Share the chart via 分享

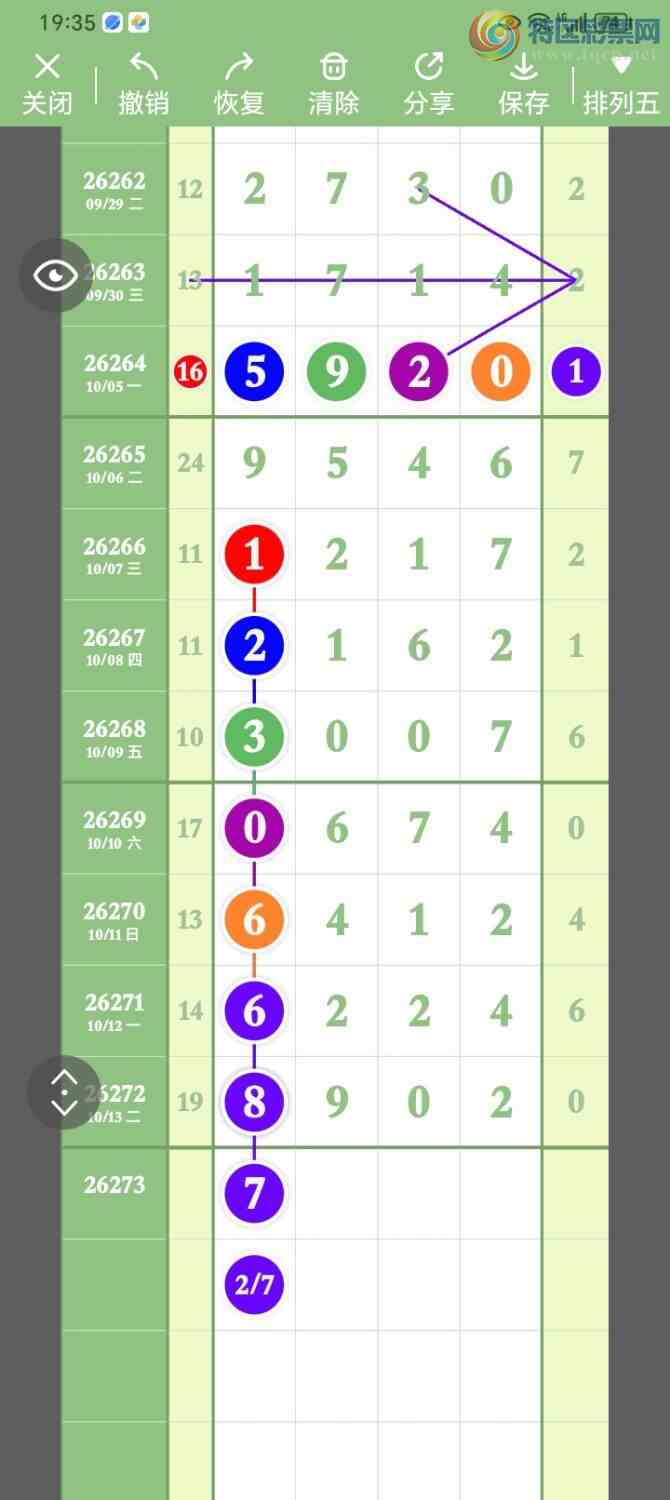(x=428, y=84)
